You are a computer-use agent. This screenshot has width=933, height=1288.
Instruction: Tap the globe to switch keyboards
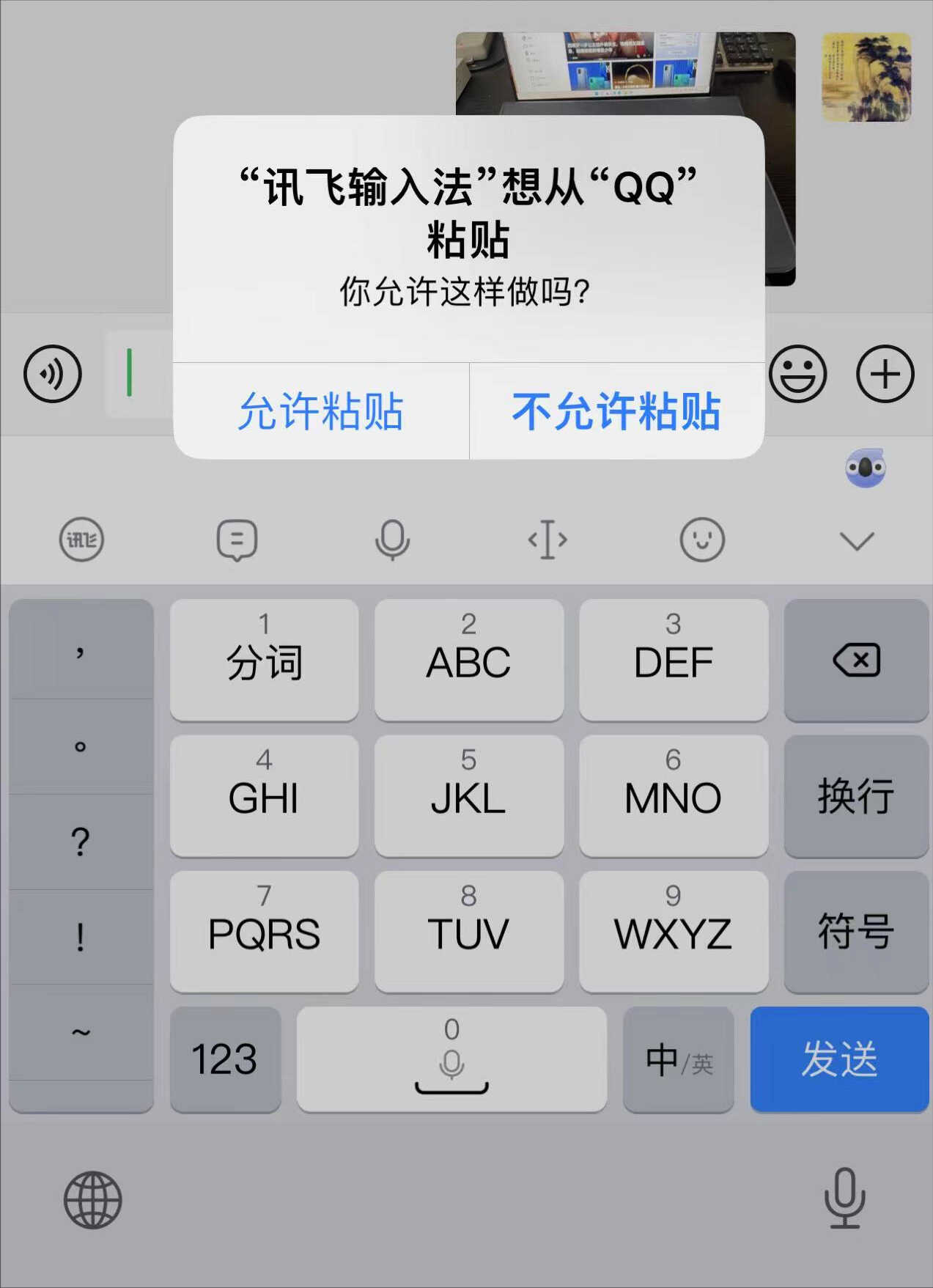pos(93,1200)
